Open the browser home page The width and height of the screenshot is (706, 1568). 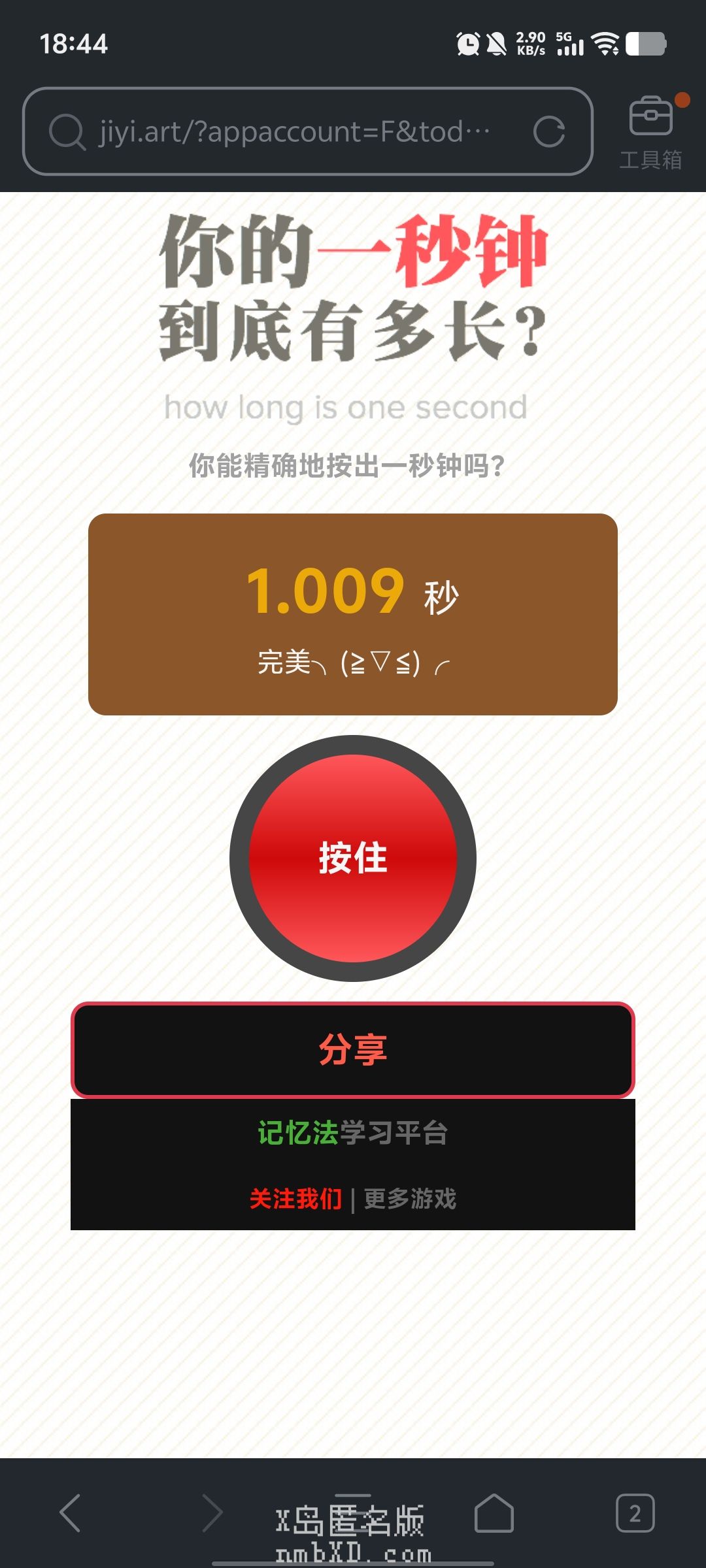coord(494,1512)
